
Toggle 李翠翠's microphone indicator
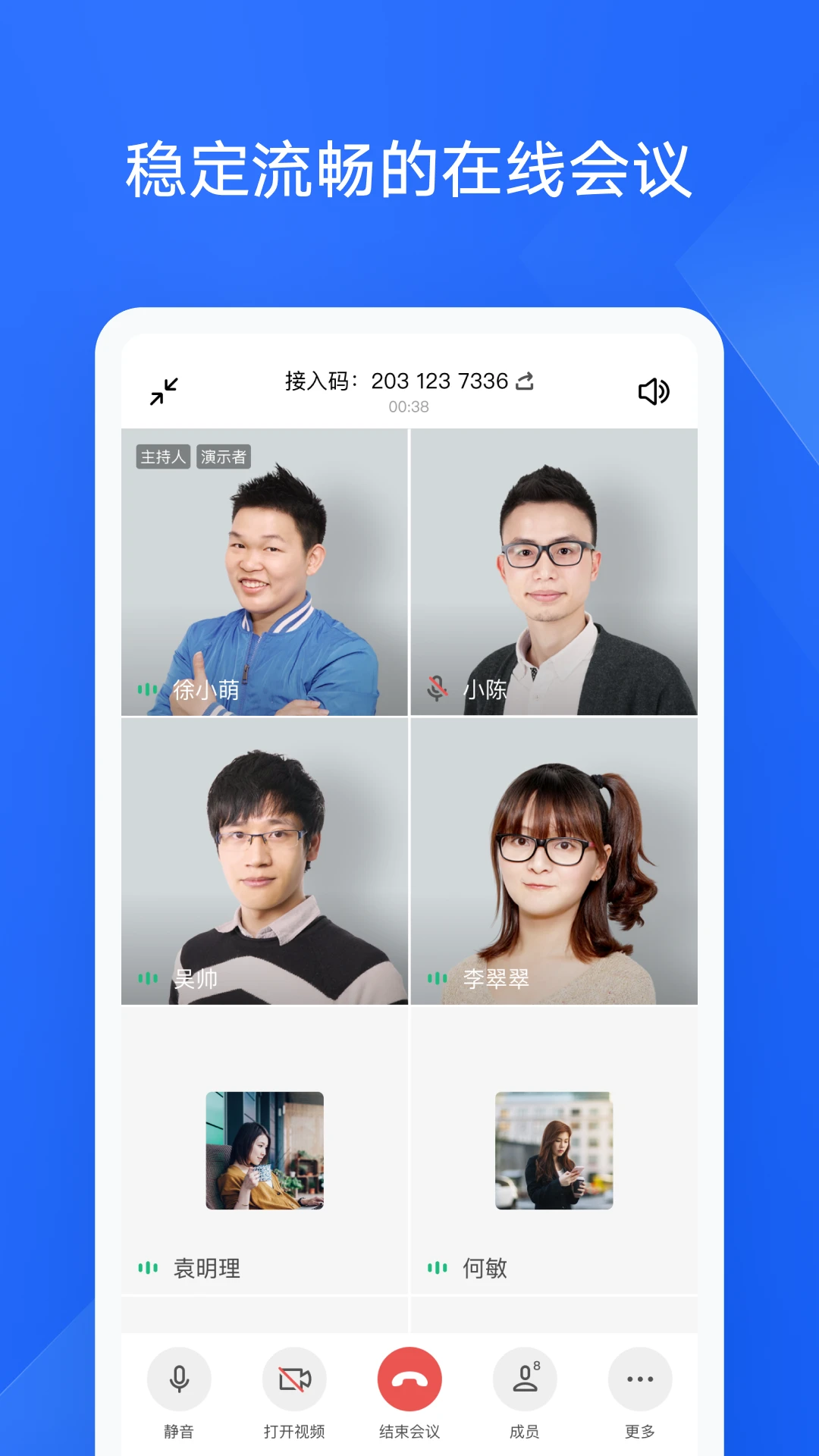[438, 978]
